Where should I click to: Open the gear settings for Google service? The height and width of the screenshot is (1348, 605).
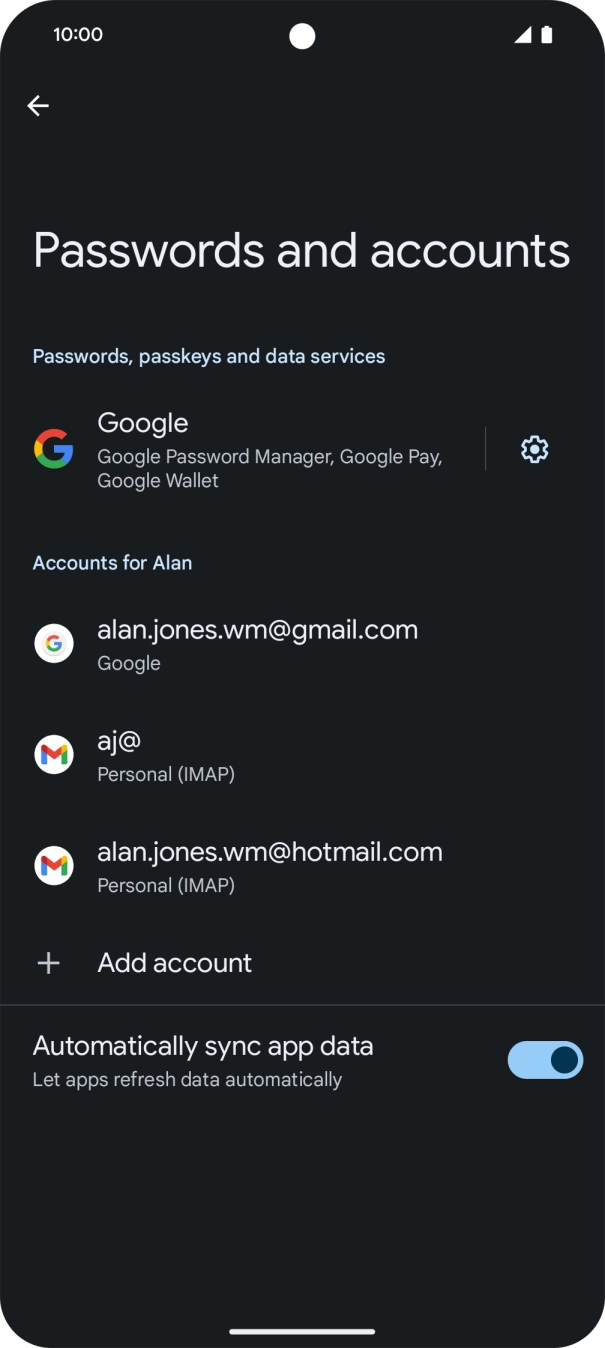pos(535,450)
